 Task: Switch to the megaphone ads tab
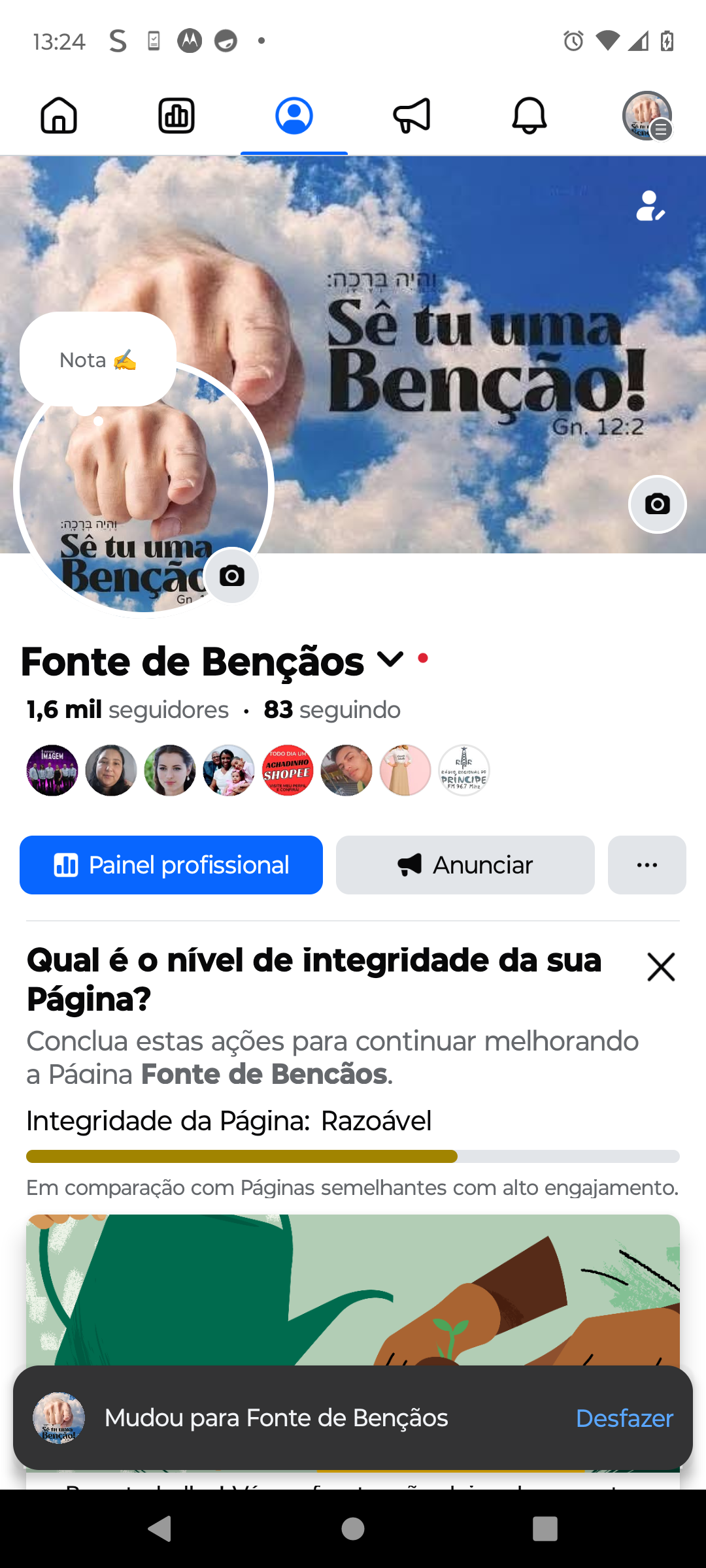(x=412, y=116)
